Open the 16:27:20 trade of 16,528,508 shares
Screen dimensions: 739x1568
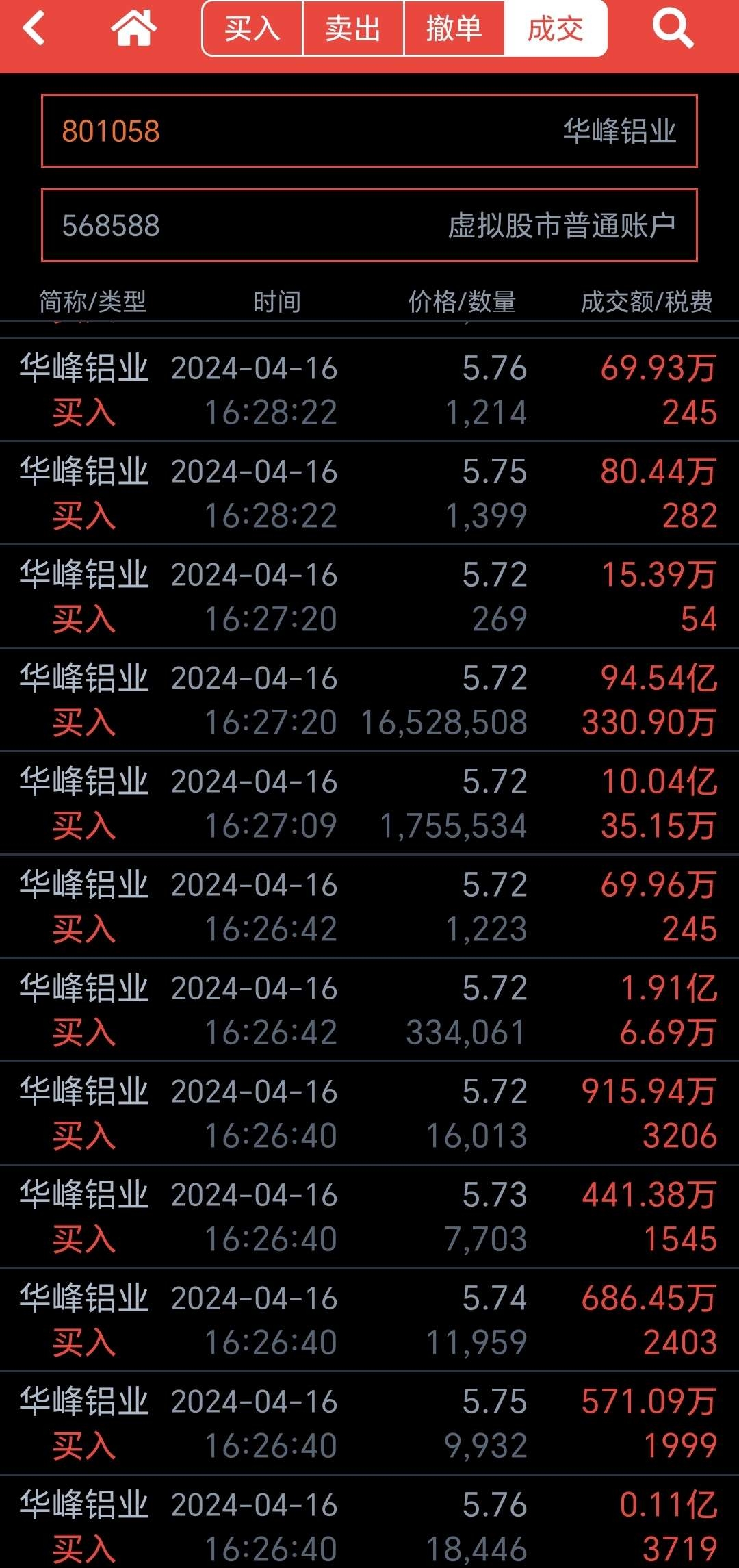click(369, 699)
